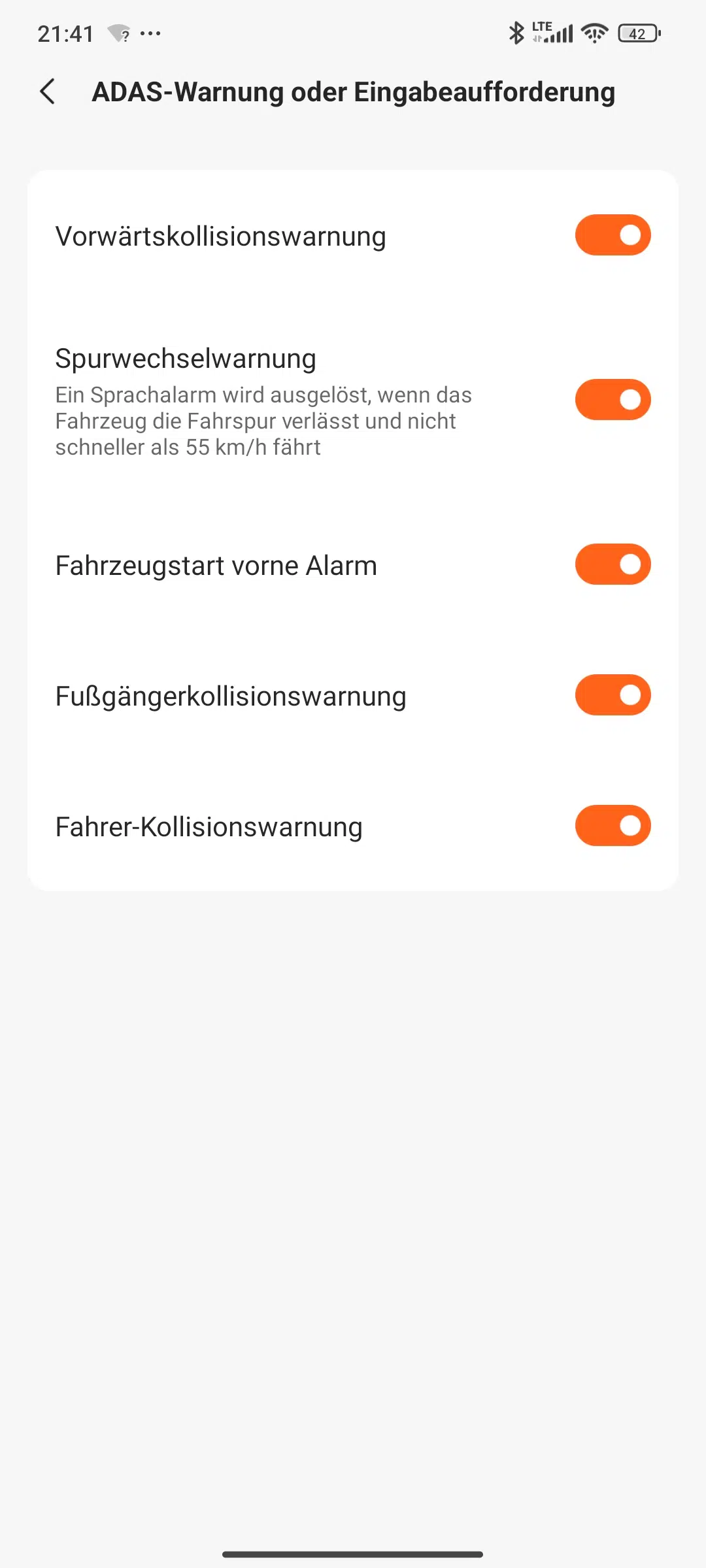Turn off Spurwechselwarnung toggle
This screenshot has height=1568, width=706.
613,400
